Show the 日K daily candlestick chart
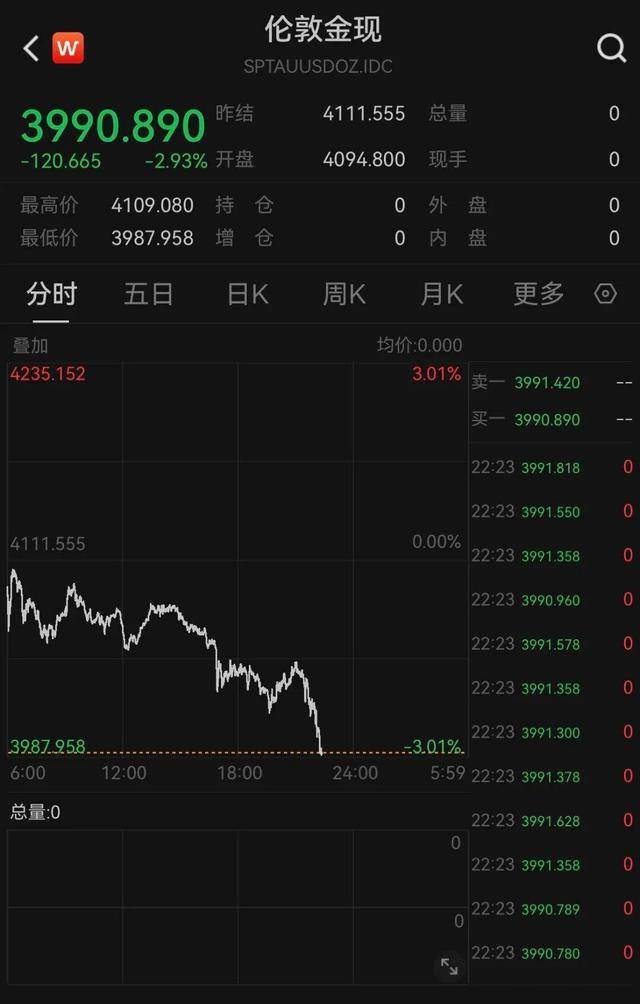The height and width of the screenshot is (1004, 640). coord(247,294)
